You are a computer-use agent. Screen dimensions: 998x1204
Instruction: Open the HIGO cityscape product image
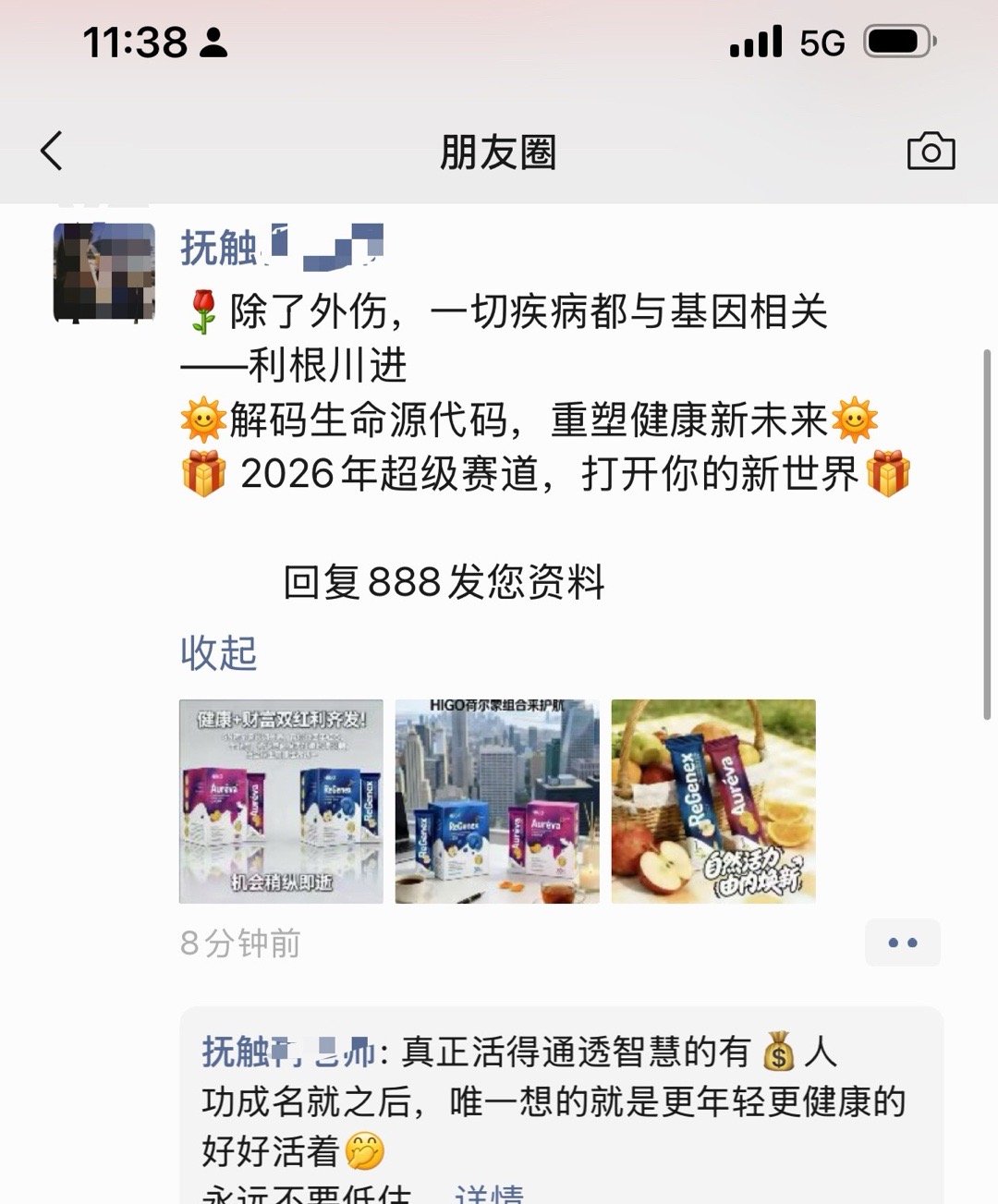[496, 800]
